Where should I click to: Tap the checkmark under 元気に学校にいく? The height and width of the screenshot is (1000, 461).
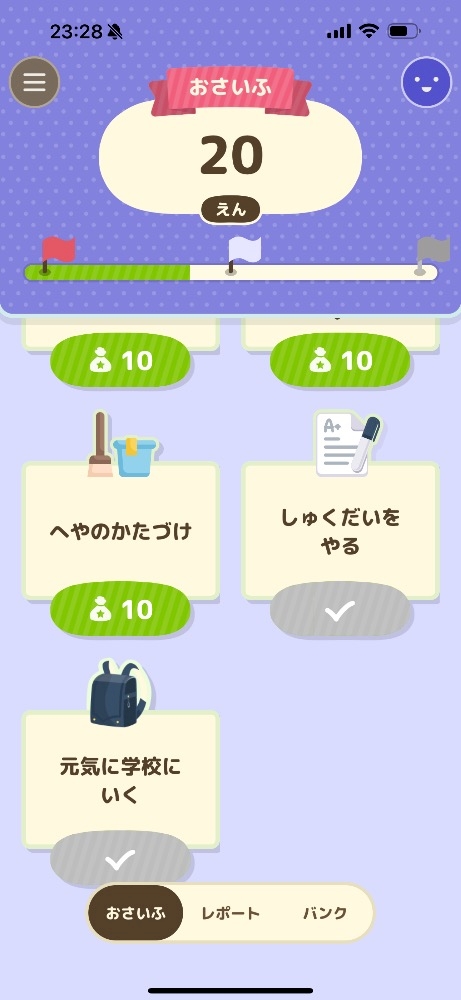point(121,860)
